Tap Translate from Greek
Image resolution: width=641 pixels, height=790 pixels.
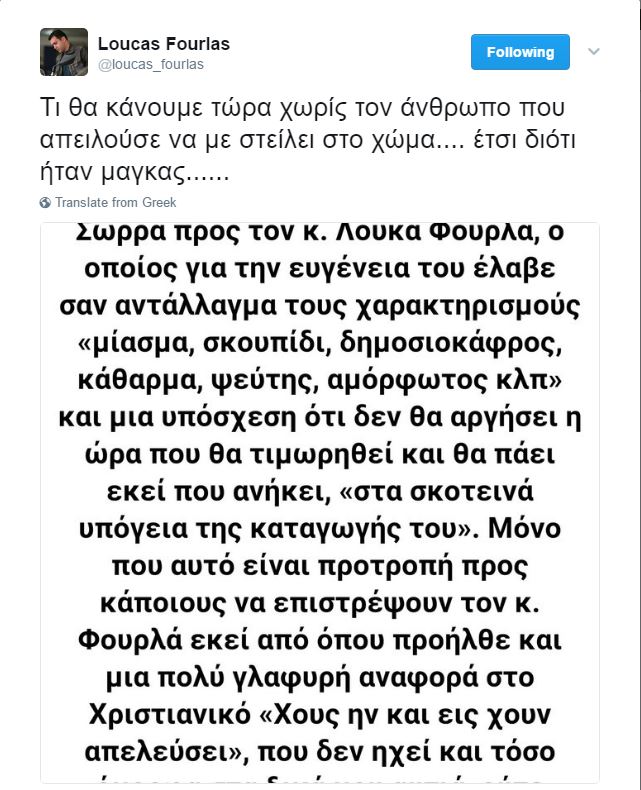115,202
